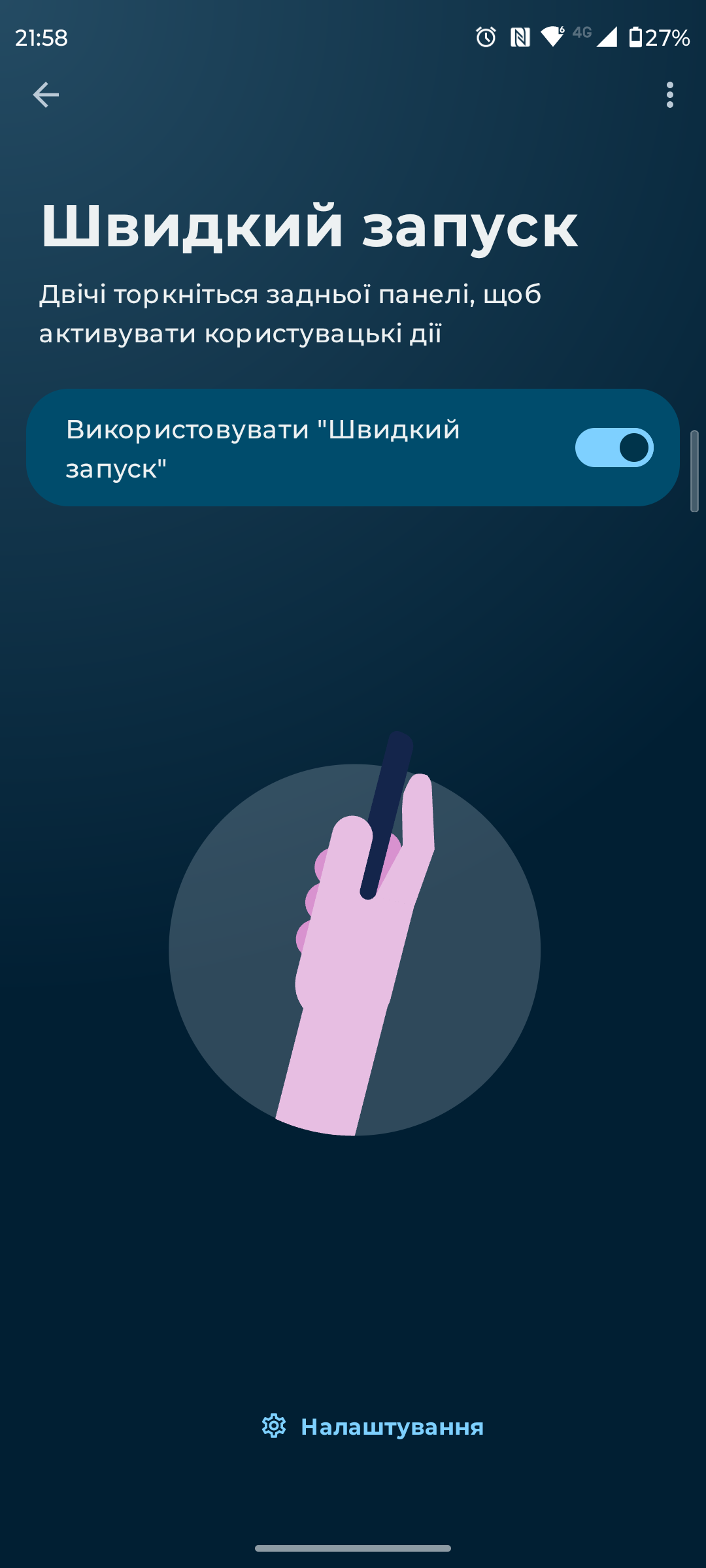Image resolution: width=706 pixels, height=1568 pixels.
Task: Go back with the arrow icon
Action: click(x=46, y=95)
